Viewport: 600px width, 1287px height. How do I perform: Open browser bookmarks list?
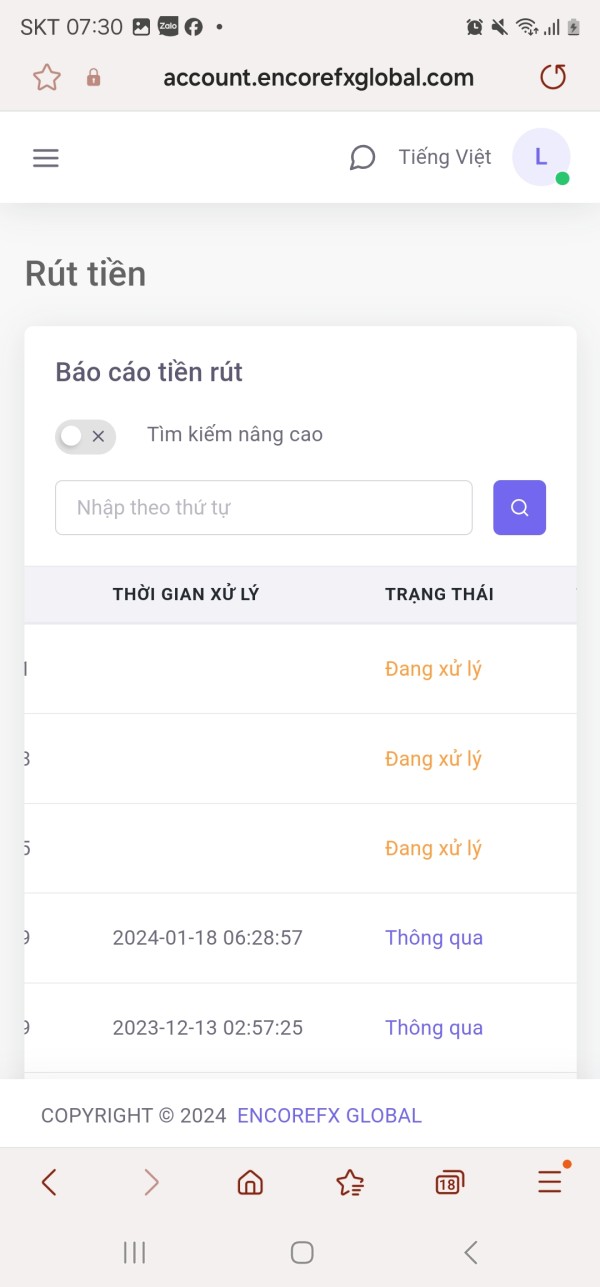(350, 1183)
